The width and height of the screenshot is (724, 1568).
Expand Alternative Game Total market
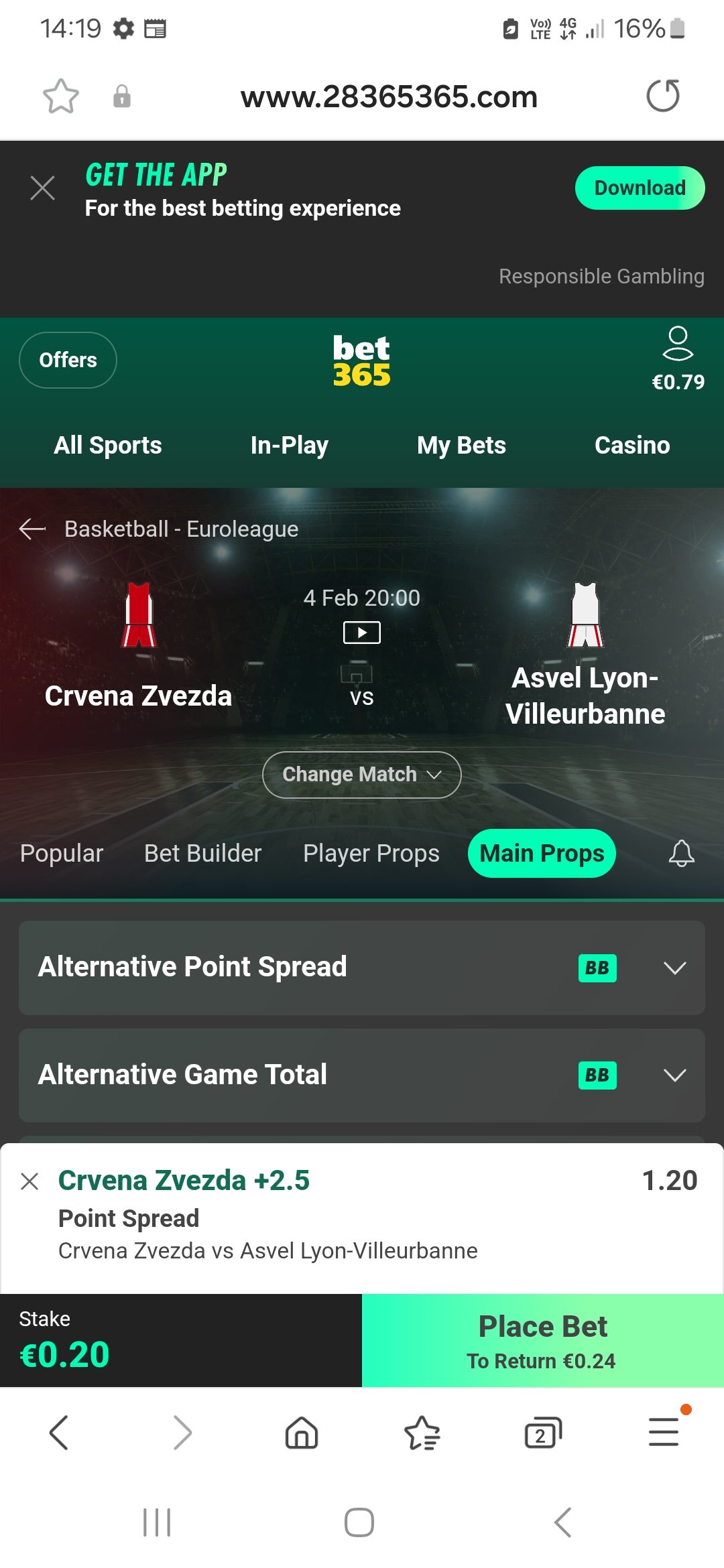(x=362, y=1075)
